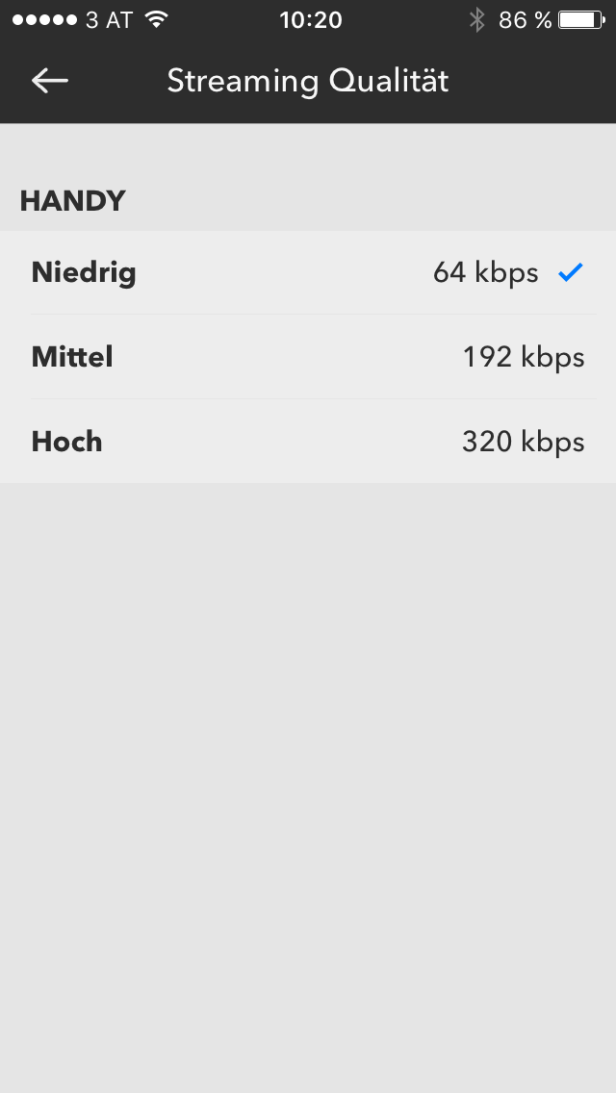Switch to Hoch 320 kbps quality

[x=308, y=441]
